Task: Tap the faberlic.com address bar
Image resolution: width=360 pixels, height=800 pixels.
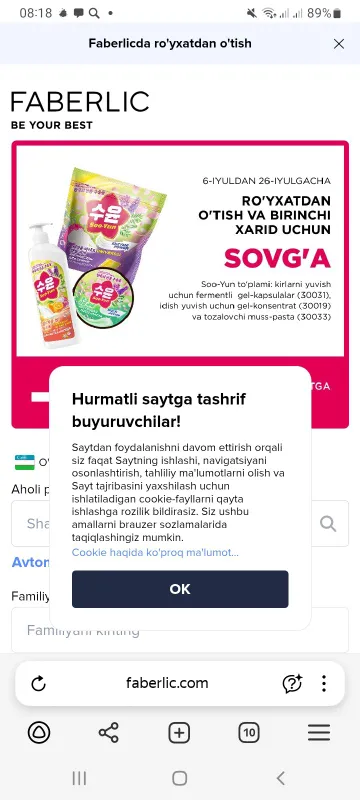Action: tap(167, 683)
